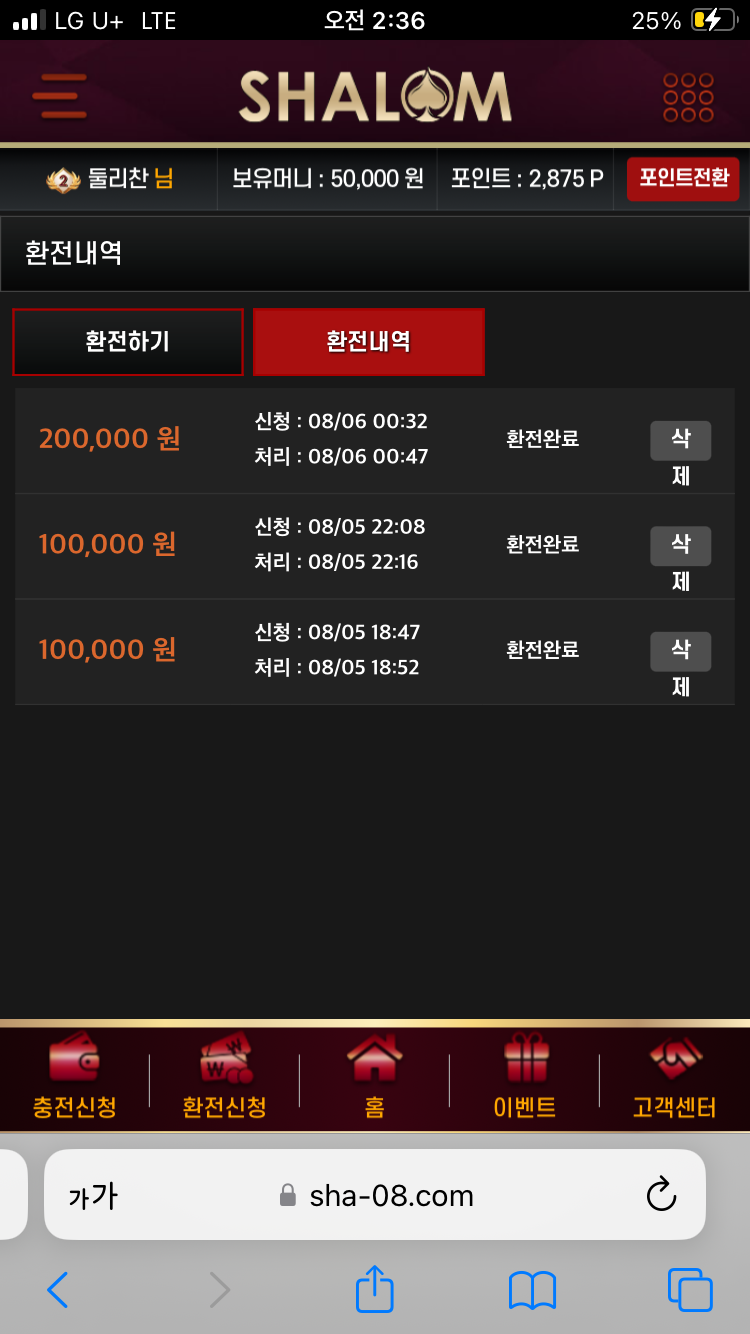Reload the page

tap(661, 1195)
